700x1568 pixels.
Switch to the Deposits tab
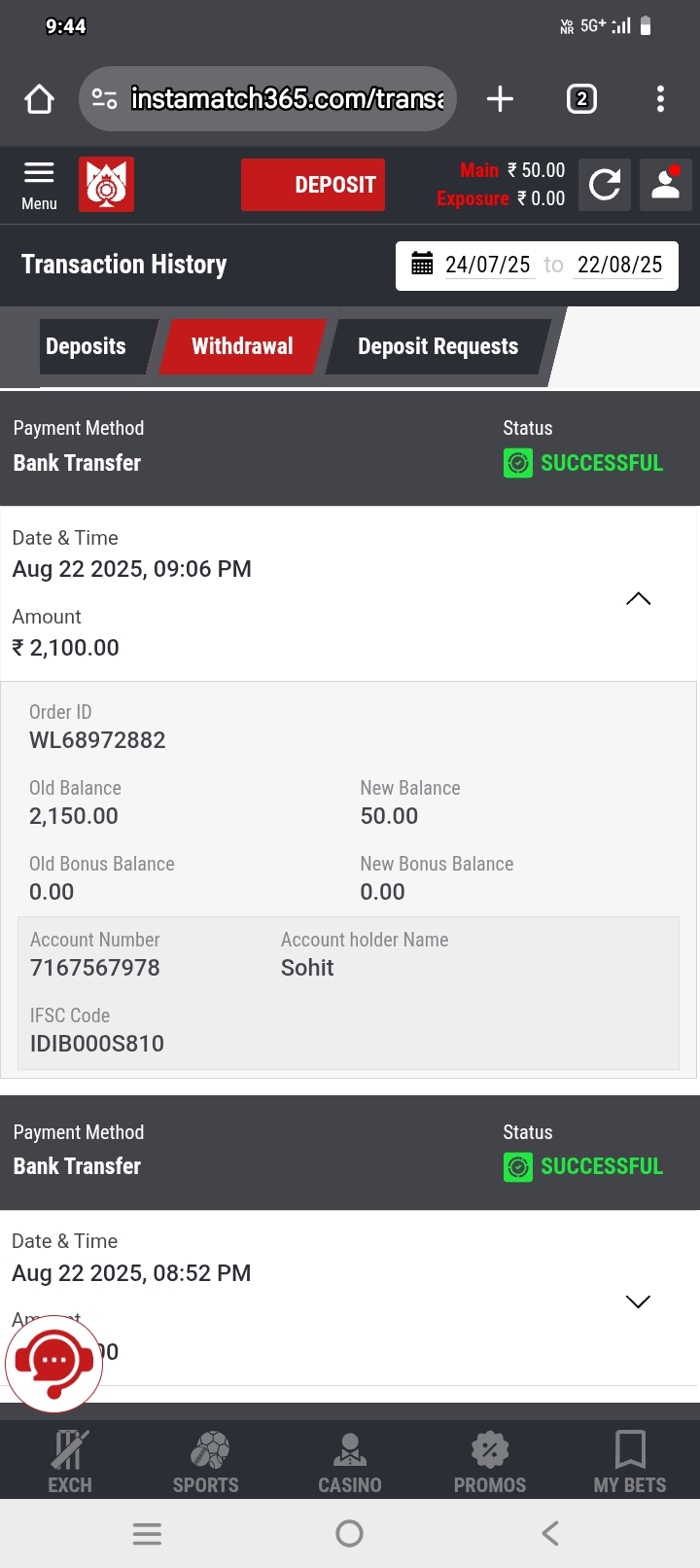[x=86, y=346]
